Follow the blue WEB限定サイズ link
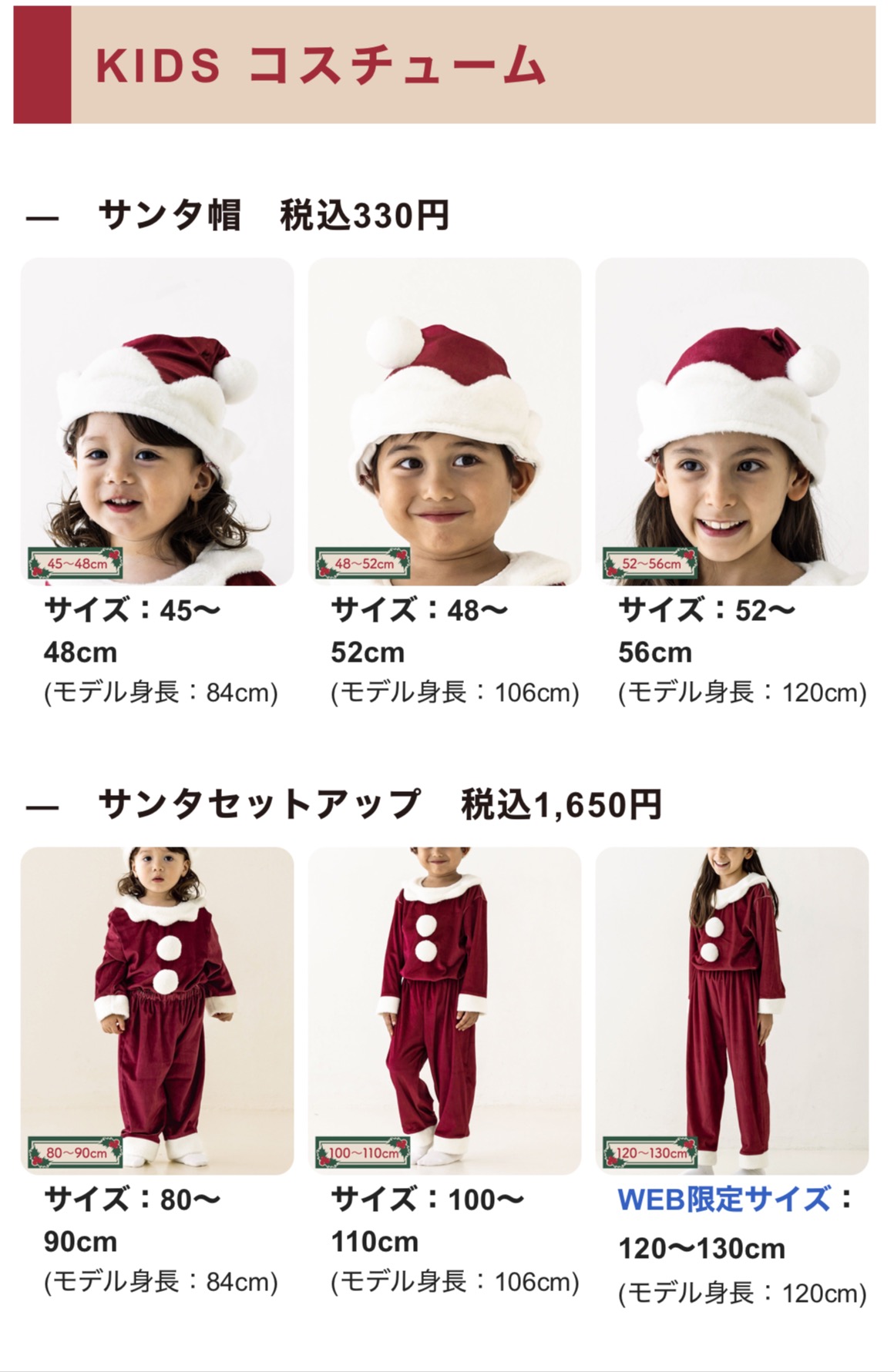 [724, 1199]
